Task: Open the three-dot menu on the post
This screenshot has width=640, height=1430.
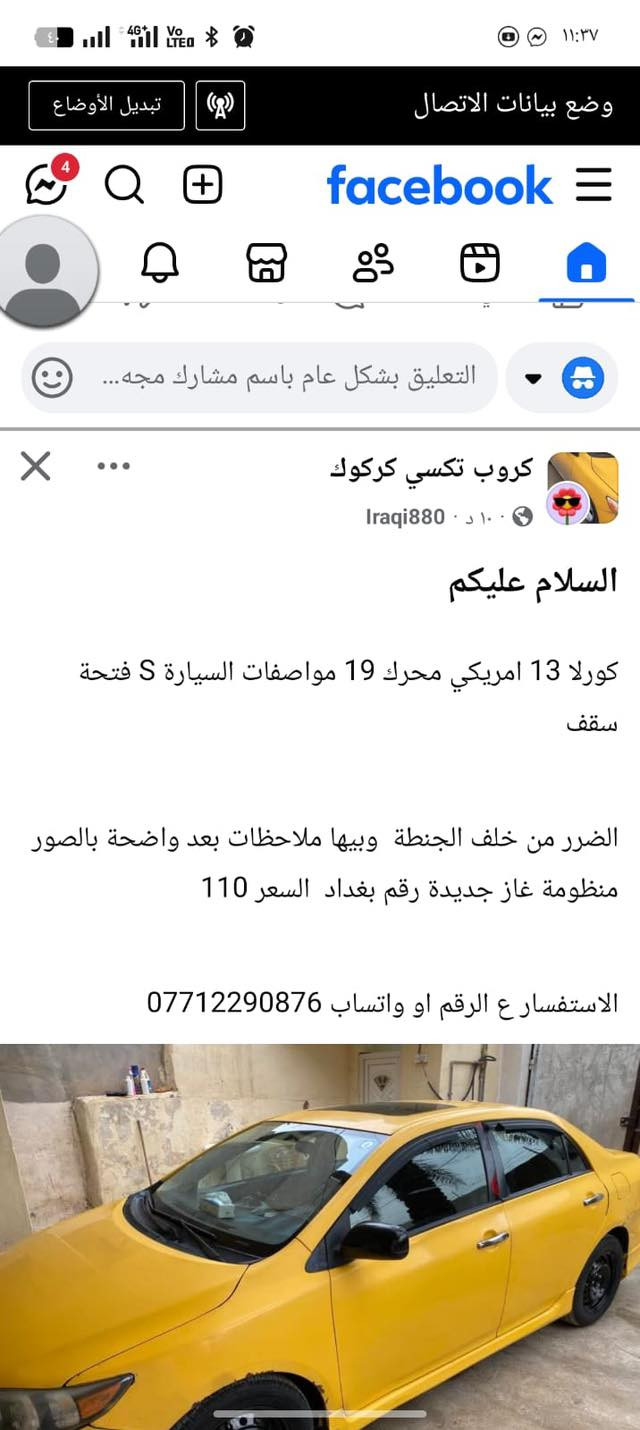Action: click(113, 466)
